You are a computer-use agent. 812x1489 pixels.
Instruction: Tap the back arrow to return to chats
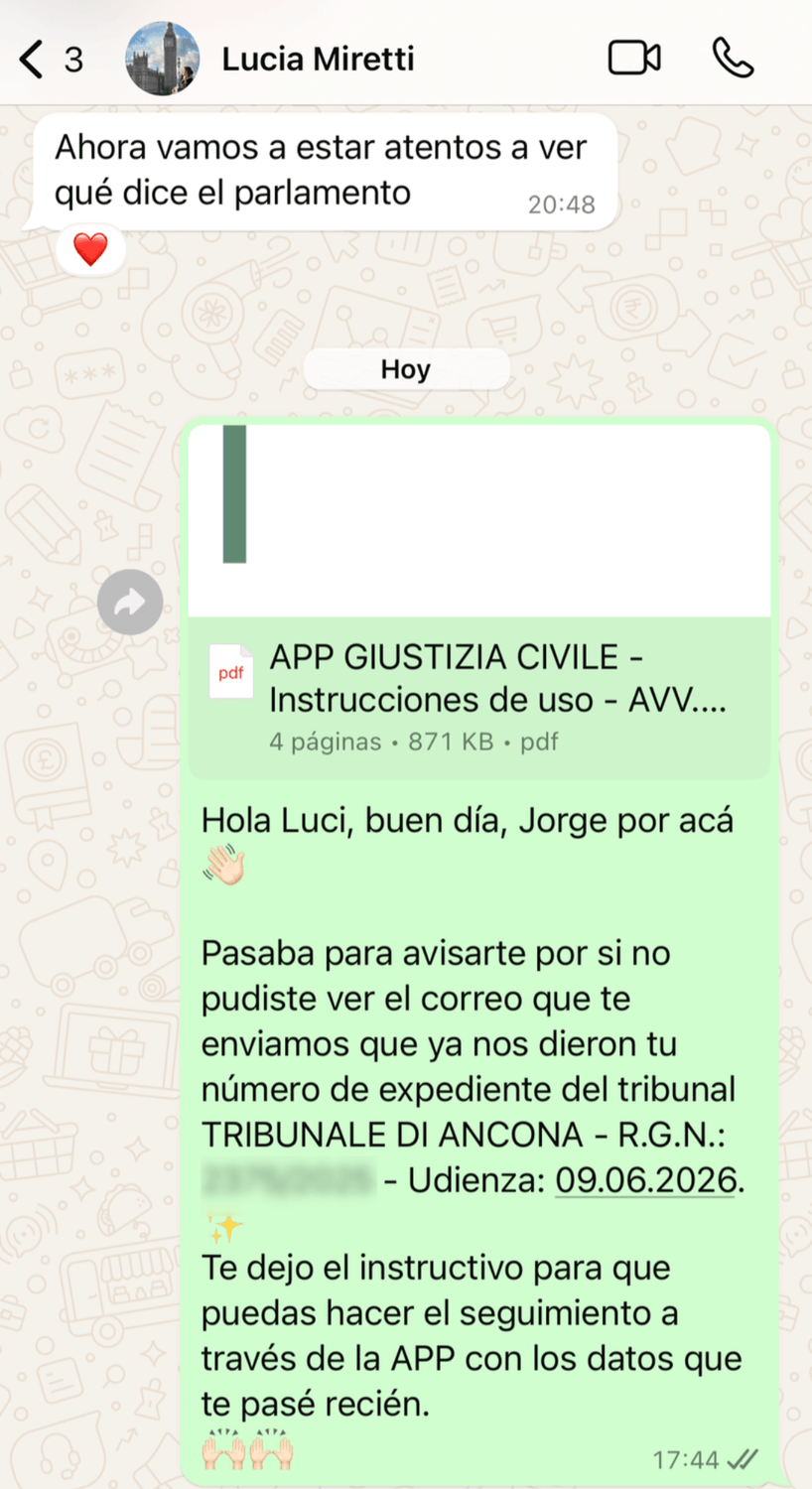[28, 58]
